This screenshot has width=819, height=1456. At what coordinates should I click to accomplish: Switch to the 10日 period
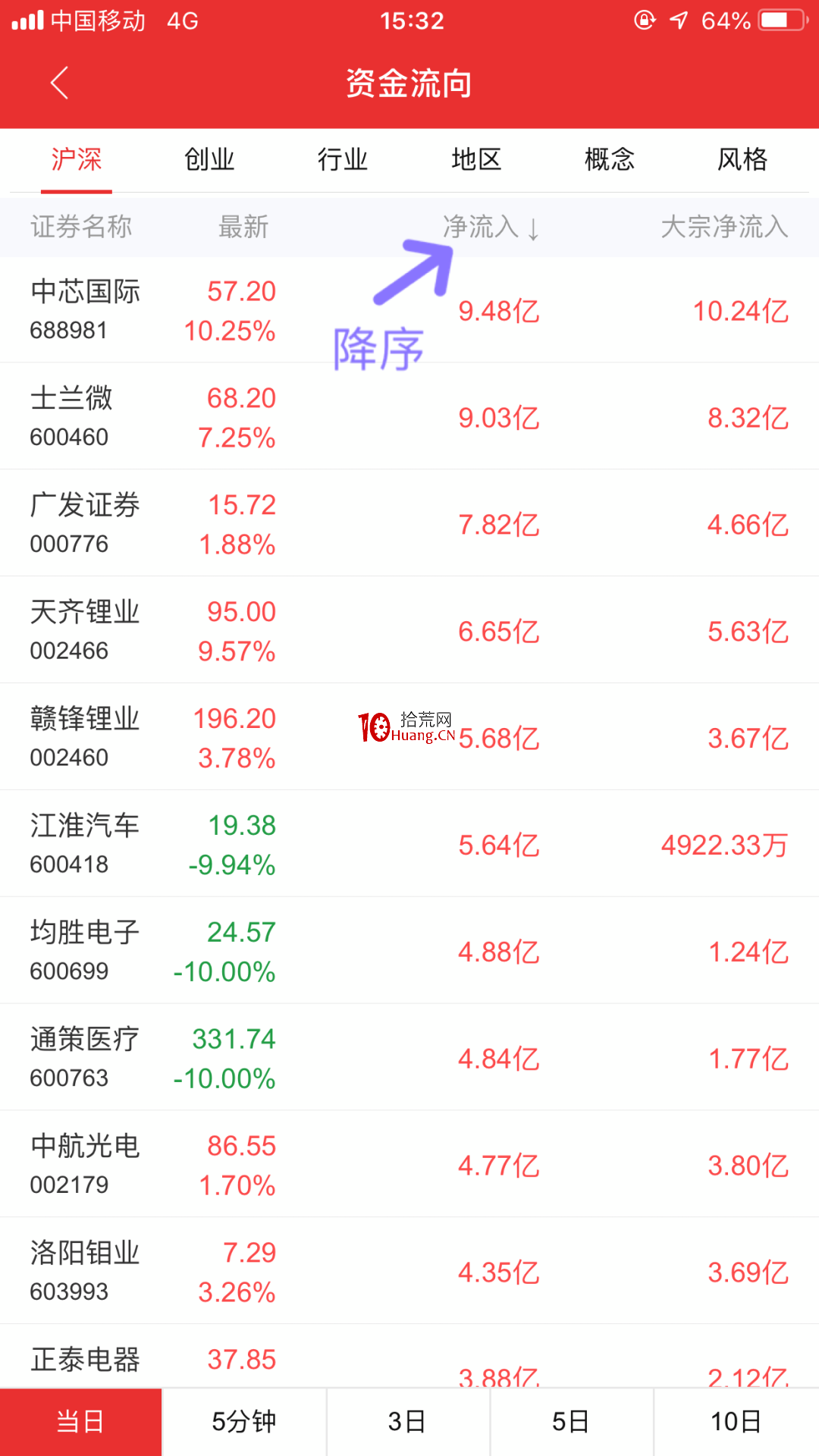[736, 1422]
